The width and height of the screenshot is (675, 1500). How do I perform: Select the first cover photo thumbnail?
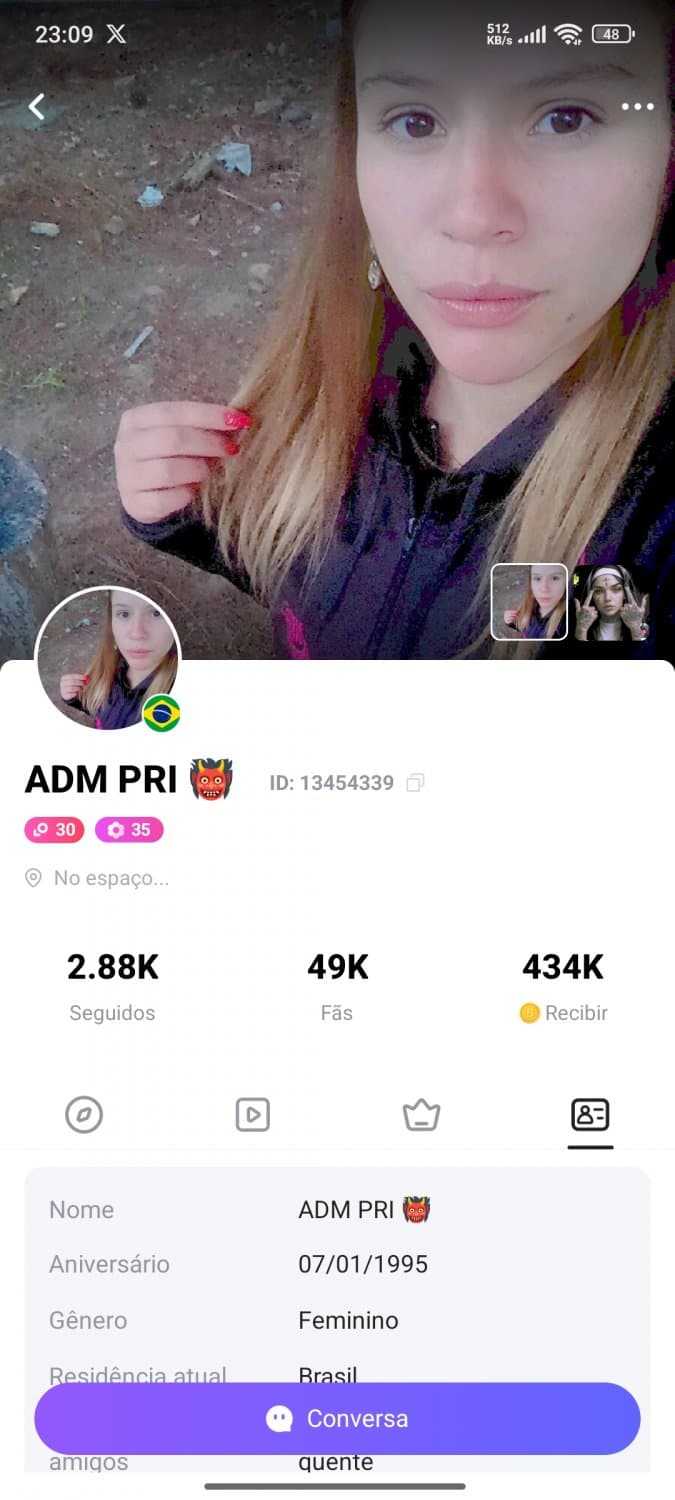coord(529,602)
